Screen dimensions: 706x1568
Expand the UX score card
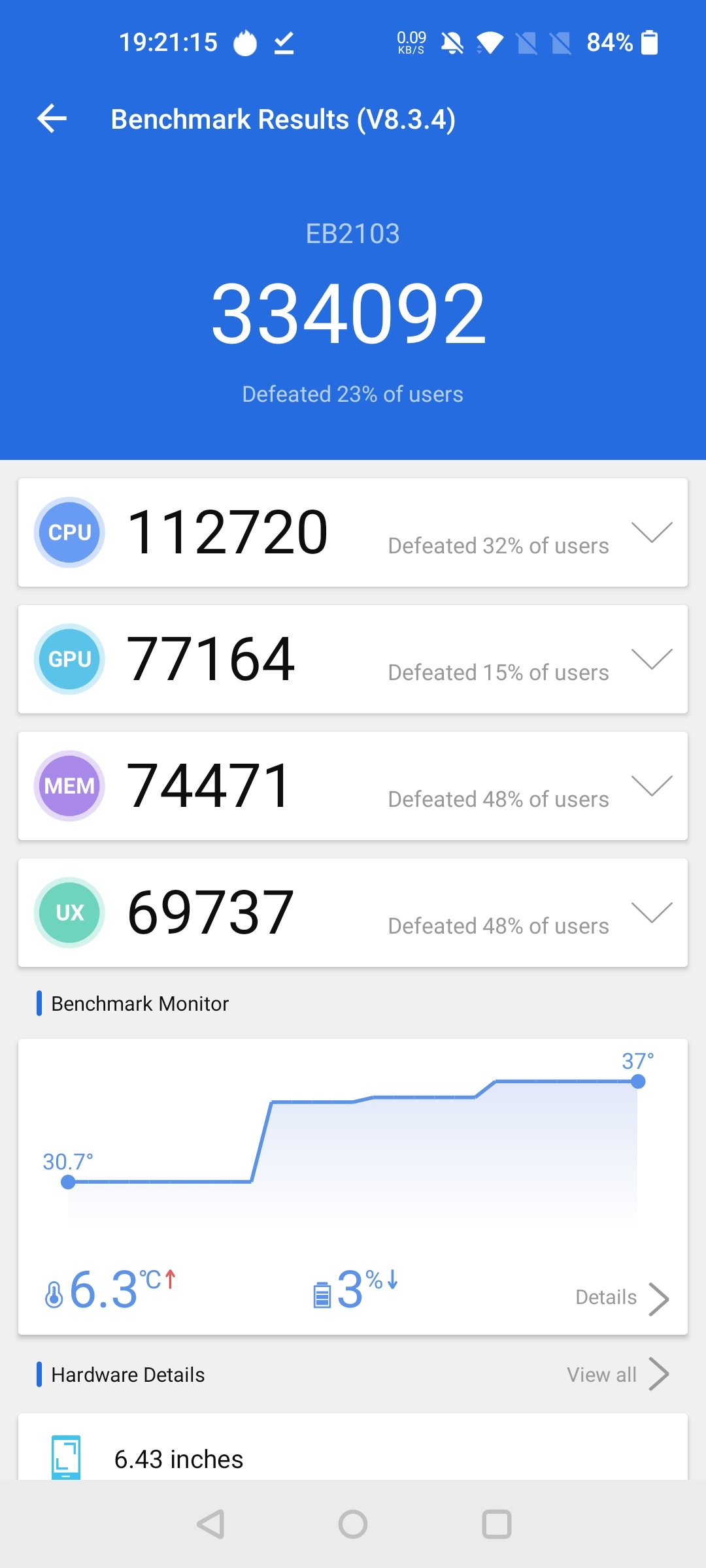point(651,913)
